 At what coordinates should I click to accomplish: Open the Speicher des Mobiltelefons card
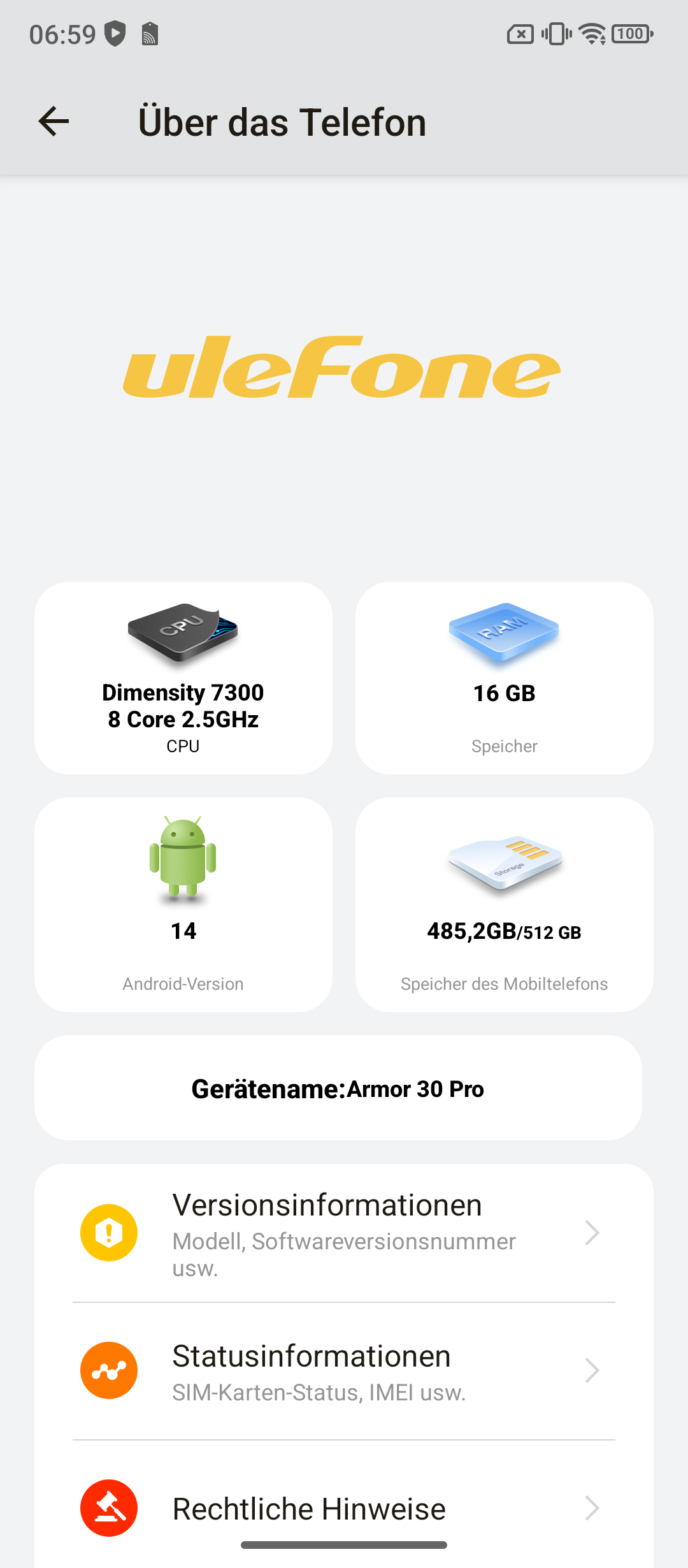point(505,904)
